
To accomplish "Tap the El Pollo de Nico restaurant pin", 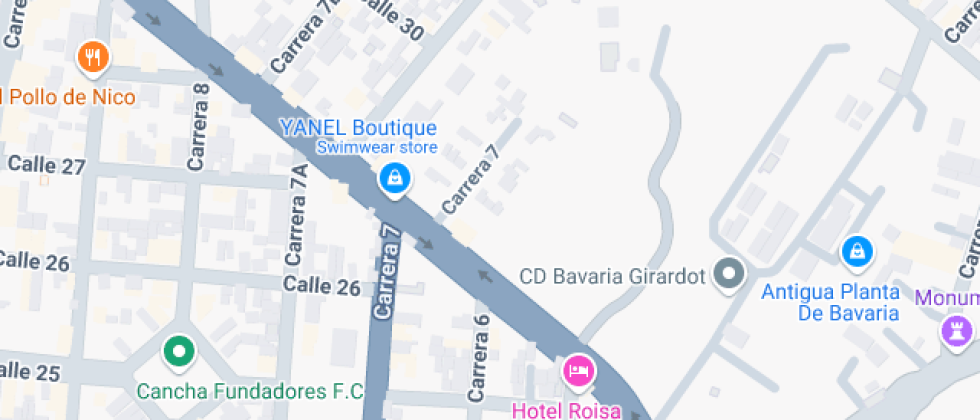I will point(93,59).
